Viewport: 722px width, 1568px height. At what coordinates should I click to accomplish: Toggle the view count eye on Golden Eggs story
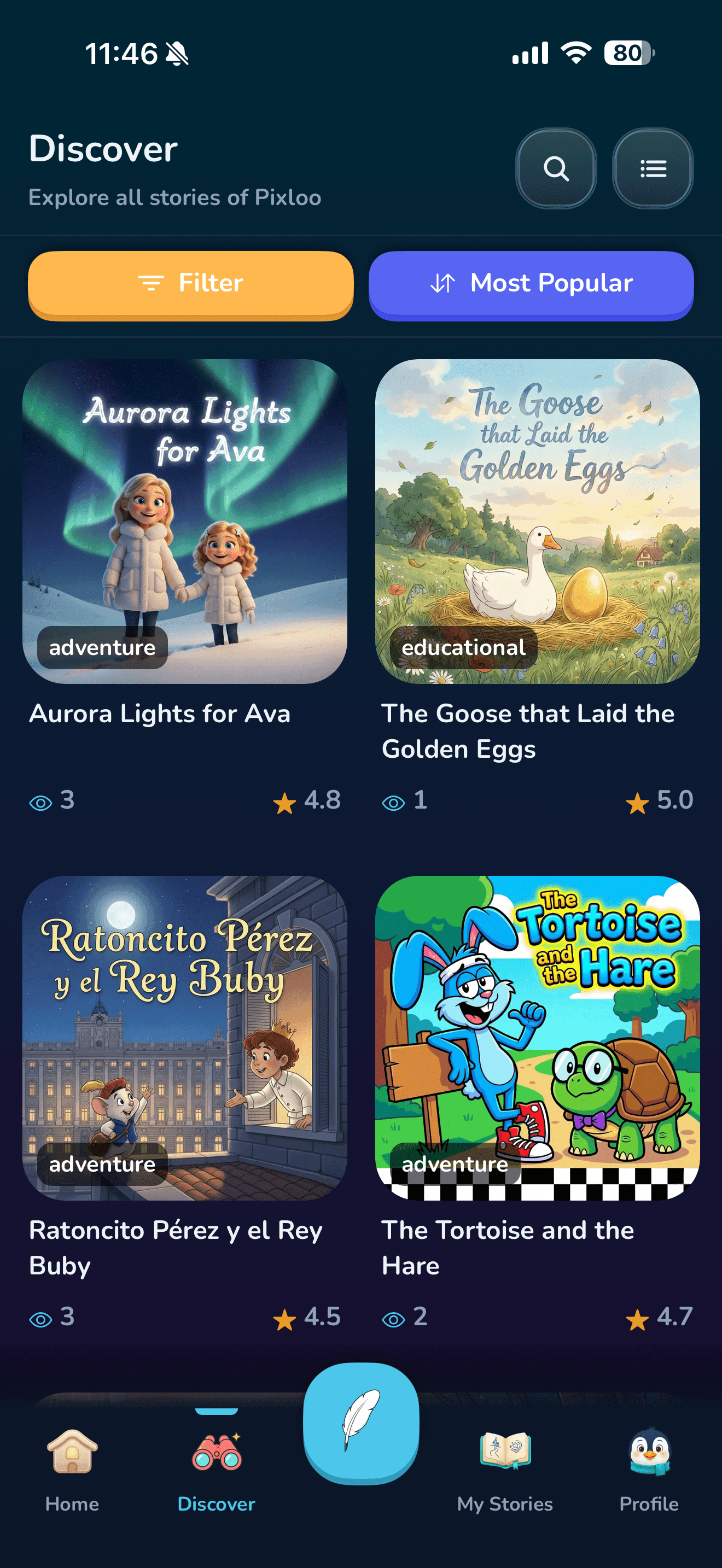coord(393,802)
